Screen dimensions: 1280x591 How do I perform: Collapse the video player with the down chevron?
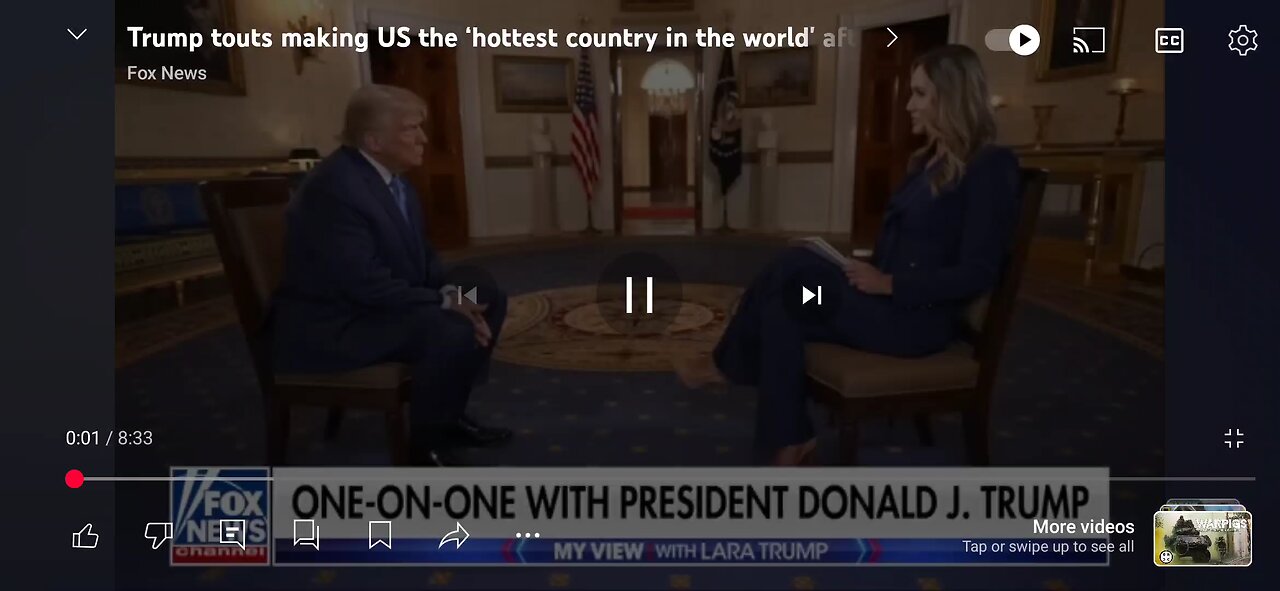(x=77, y=36)
